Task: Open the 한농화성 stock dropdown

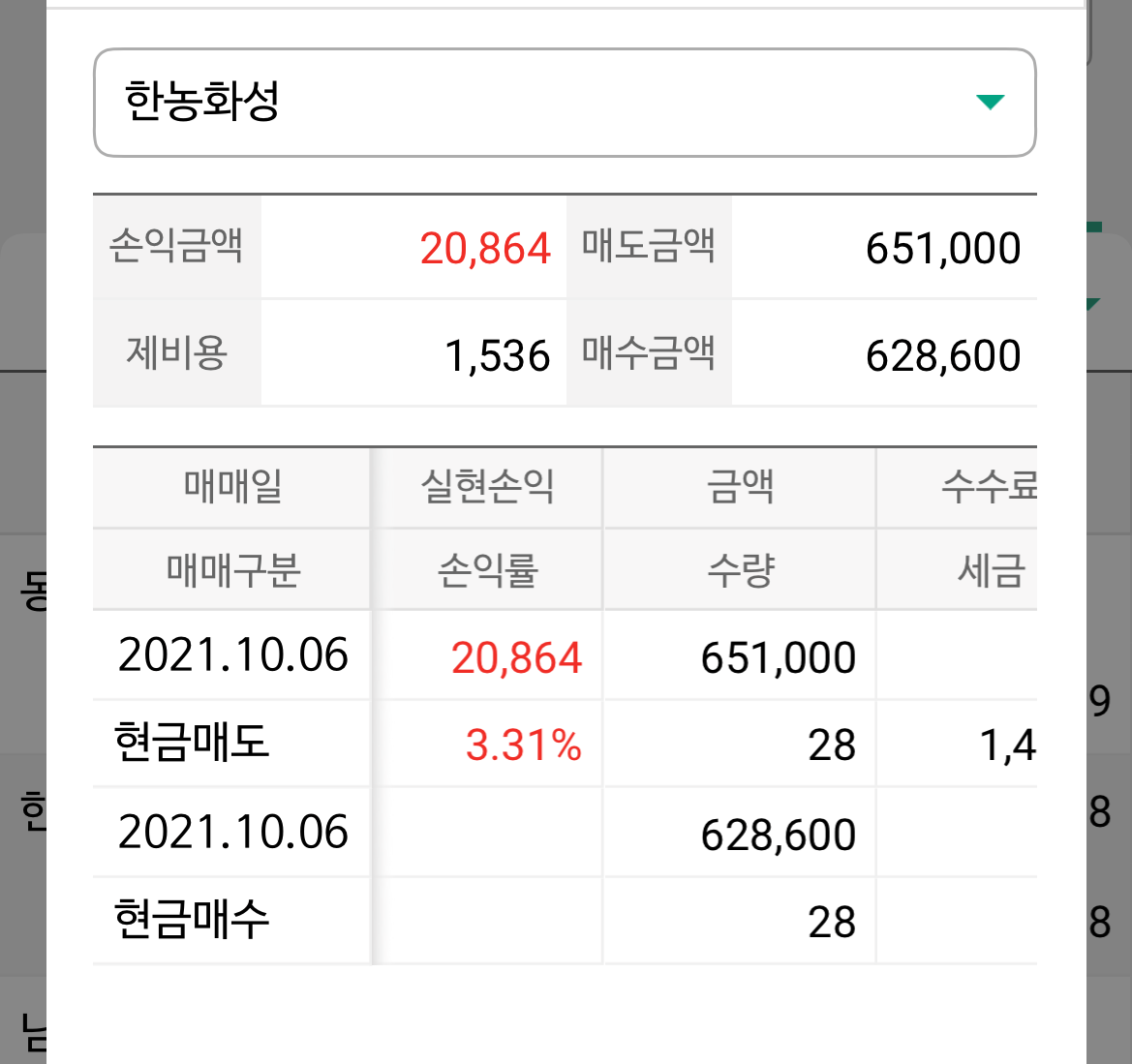Action: click(565, 103)
